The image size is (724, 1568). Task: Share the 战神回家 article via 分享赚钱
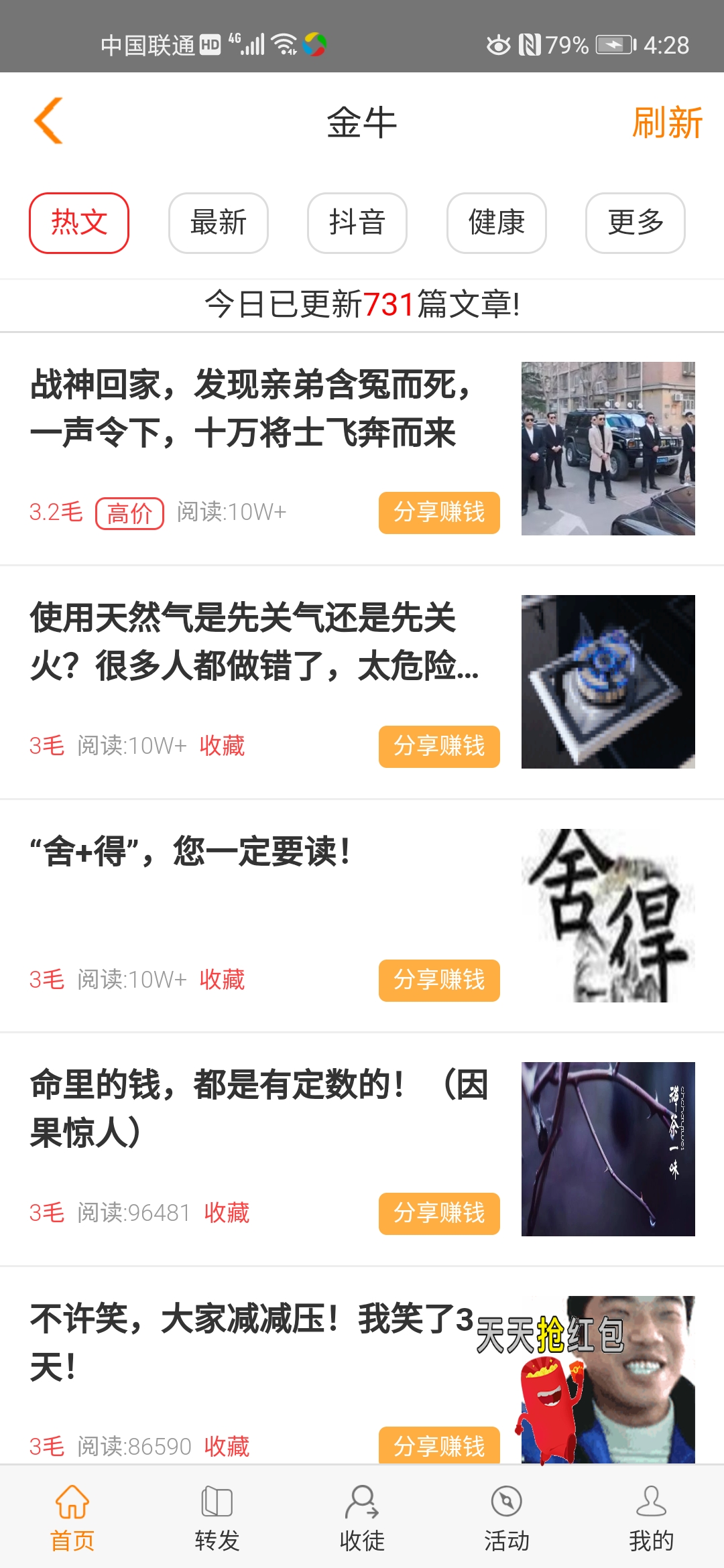point(439,513)
